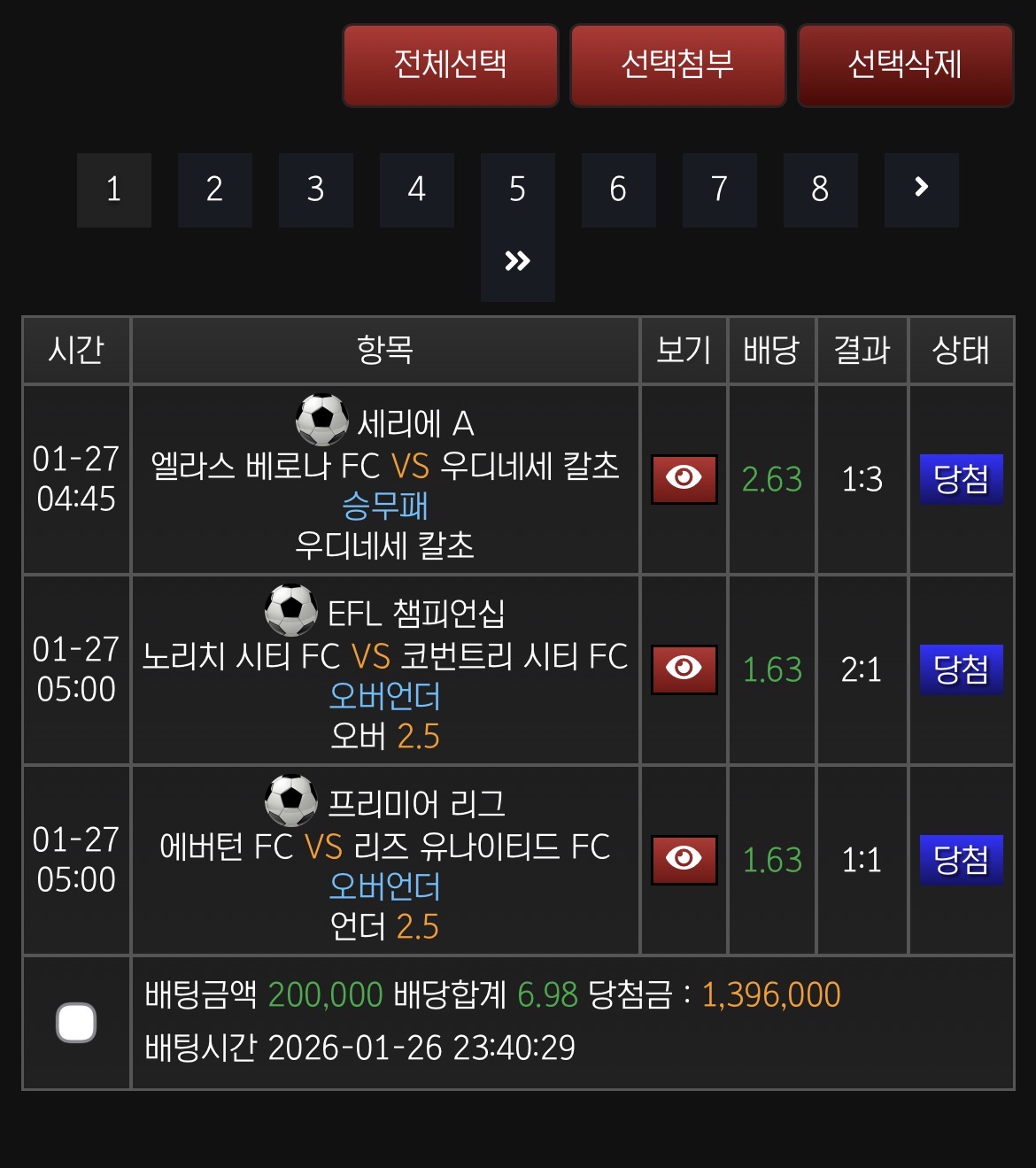Click the soccer ball icon for 프리미어 리그
The height and width of the screenshot is (1168, 1036).
pos(292,800)
